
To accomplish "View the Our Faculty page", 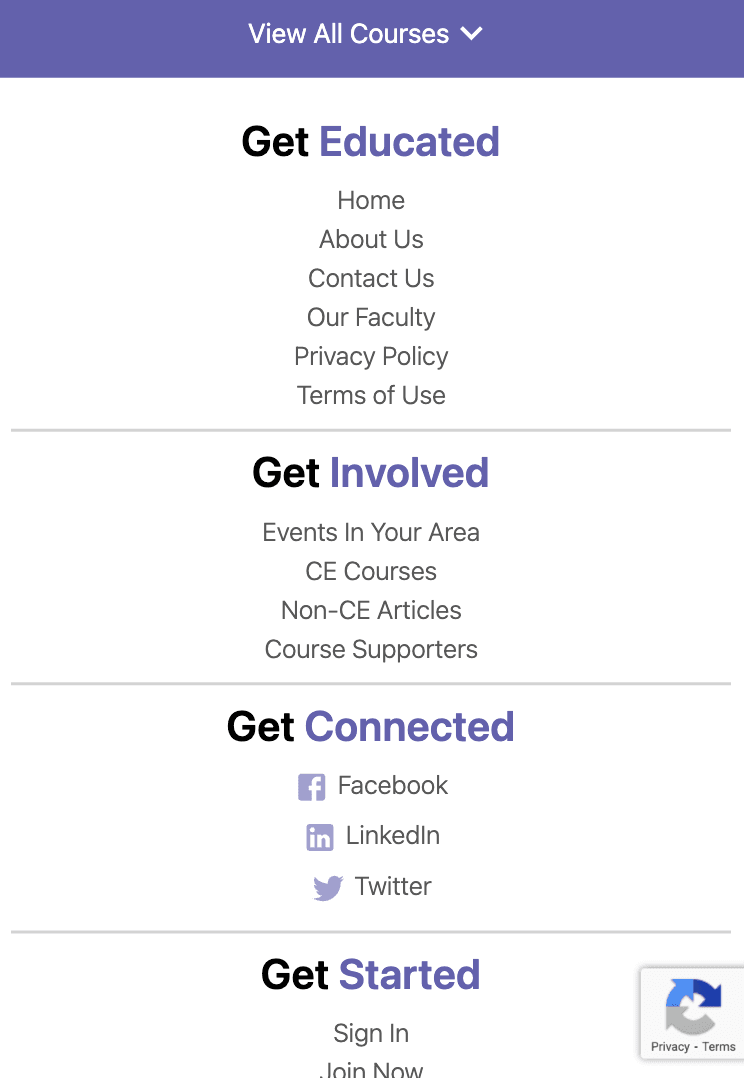I will click(371, 317).
